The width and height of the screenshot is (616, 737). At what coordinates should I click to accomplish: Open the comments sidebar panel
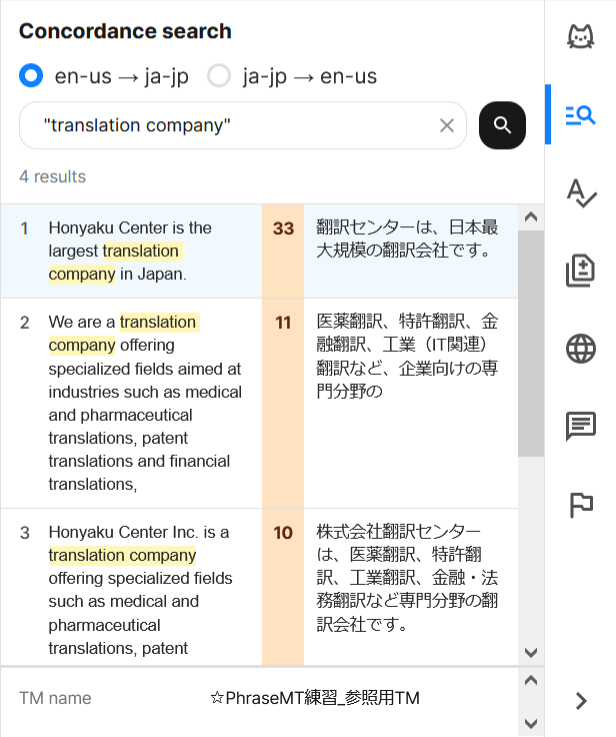[580, 426]
